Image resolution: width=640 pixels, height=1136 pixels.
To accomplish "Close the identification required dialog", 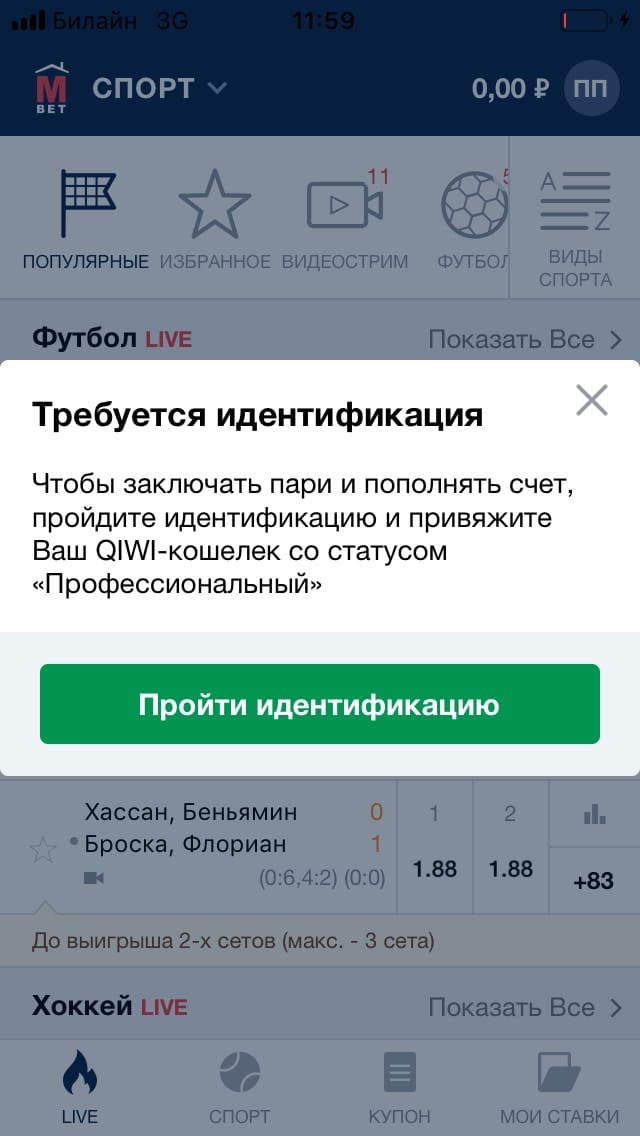I will coord(592,401).
